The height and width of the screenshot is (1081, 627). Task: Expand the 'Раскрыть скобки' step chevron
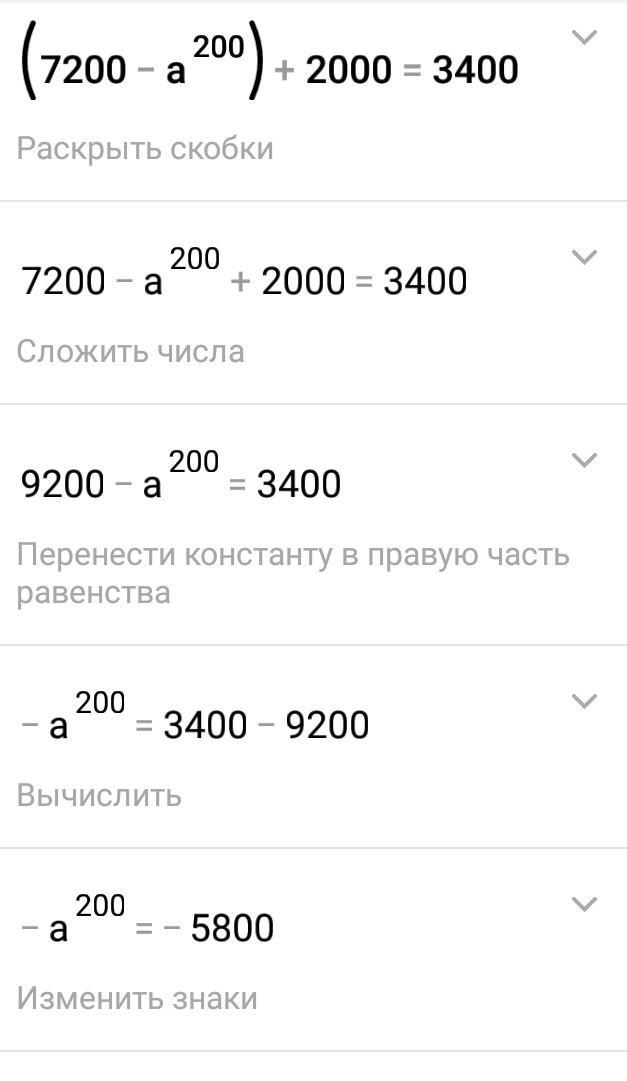click(x=583, y=38)
